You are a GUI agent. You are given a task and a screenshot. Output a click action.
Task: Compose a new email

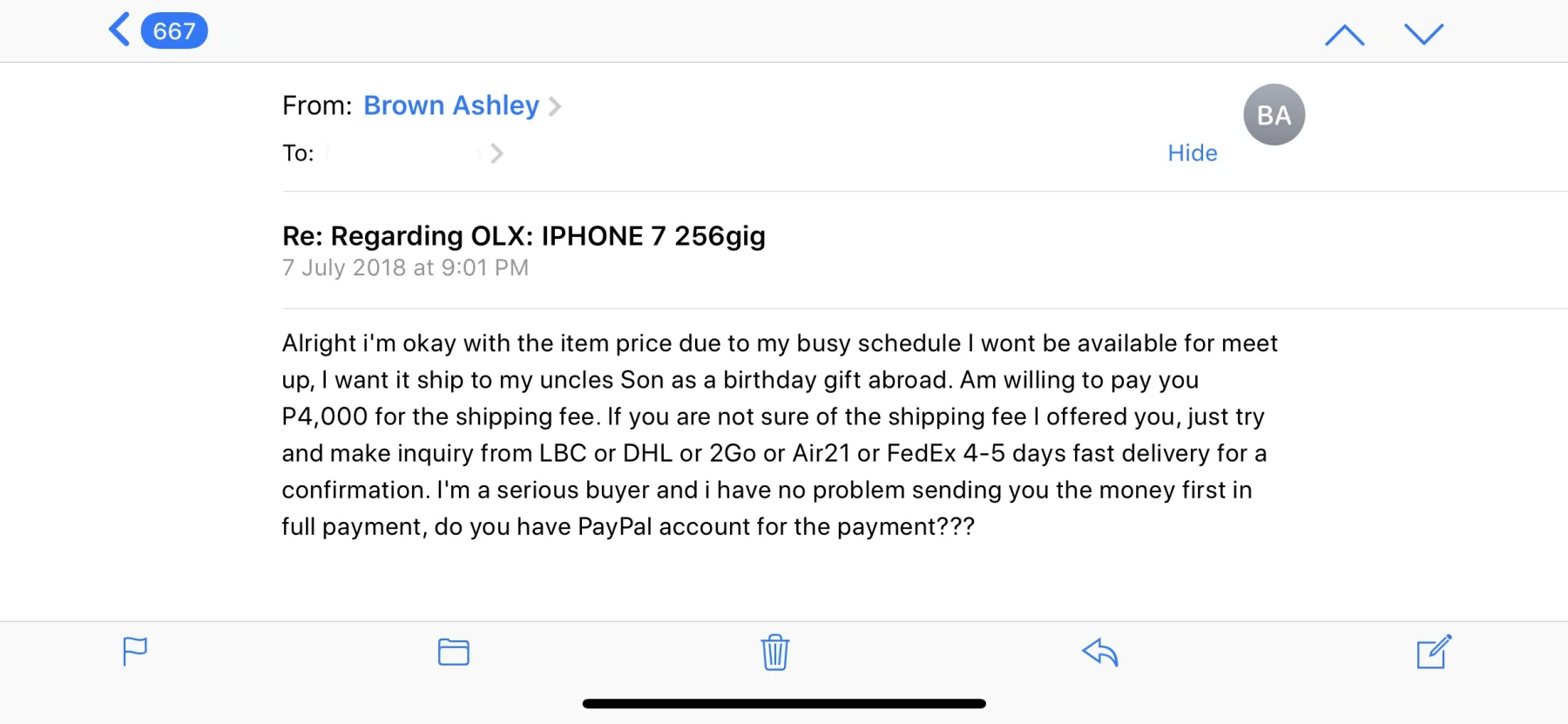1433,652
